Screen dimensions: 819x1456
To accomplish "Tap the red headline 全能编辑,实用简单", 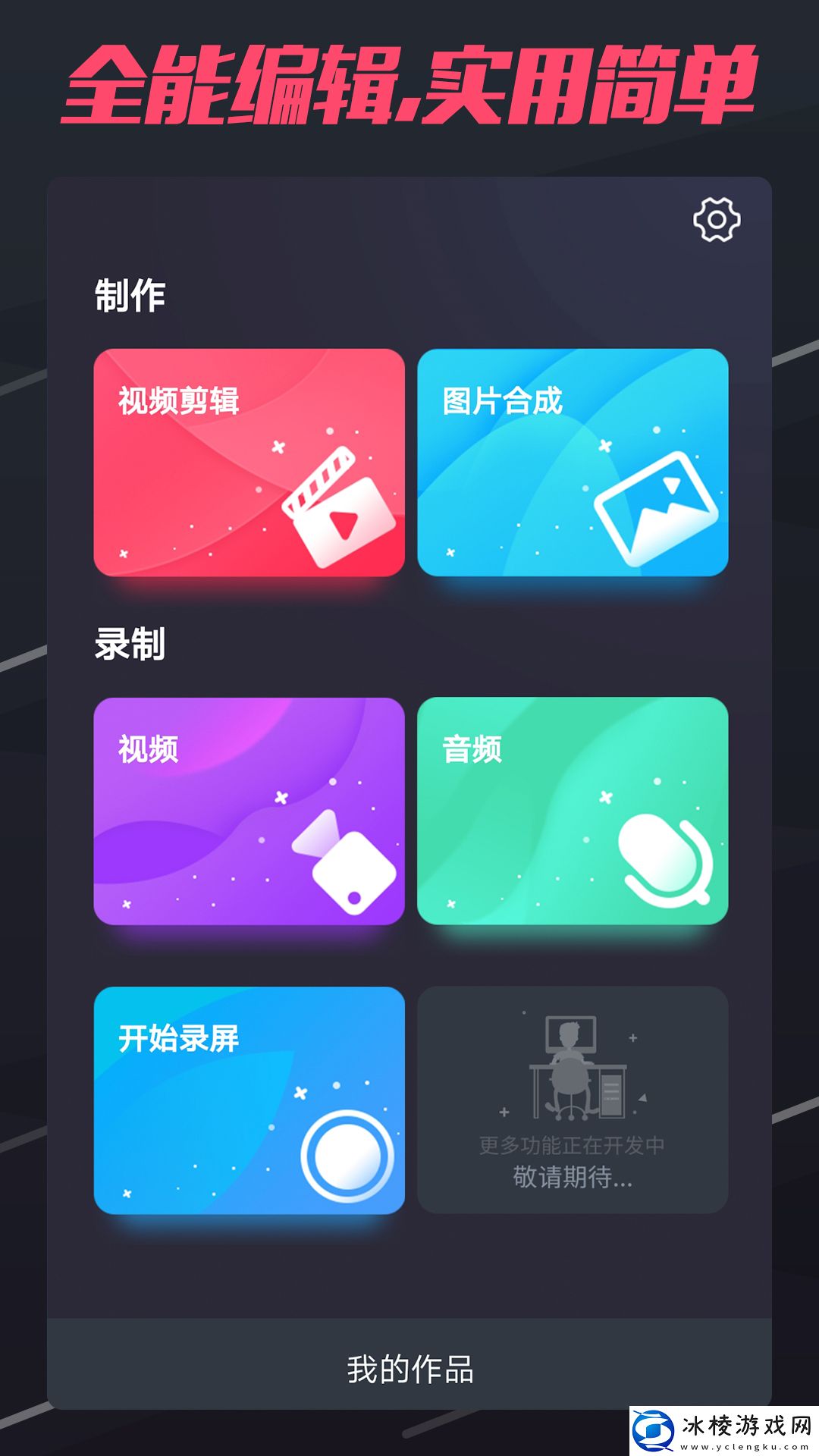I will [409, 83].
